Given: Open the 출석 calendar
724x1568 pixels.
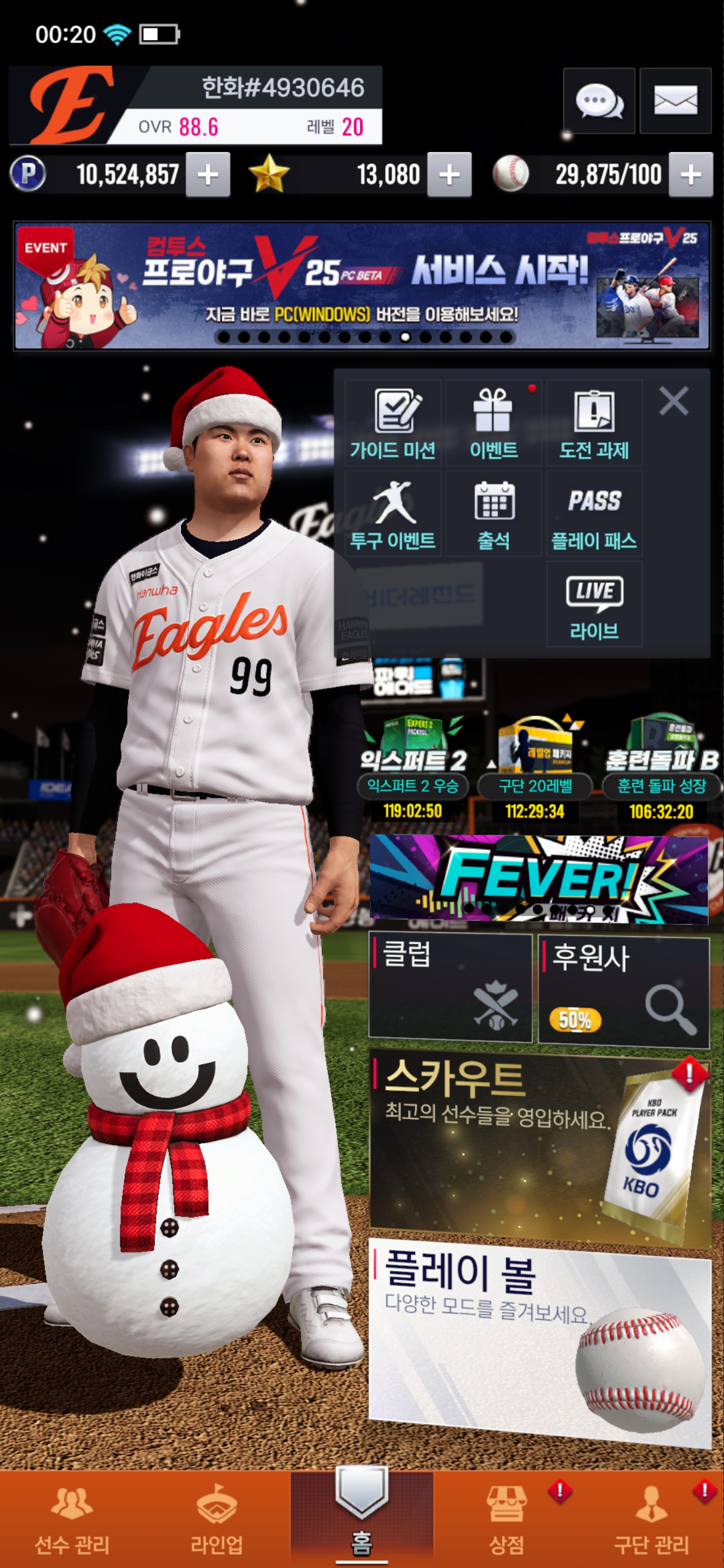Looking at the screenshot, I should [493, 513].
